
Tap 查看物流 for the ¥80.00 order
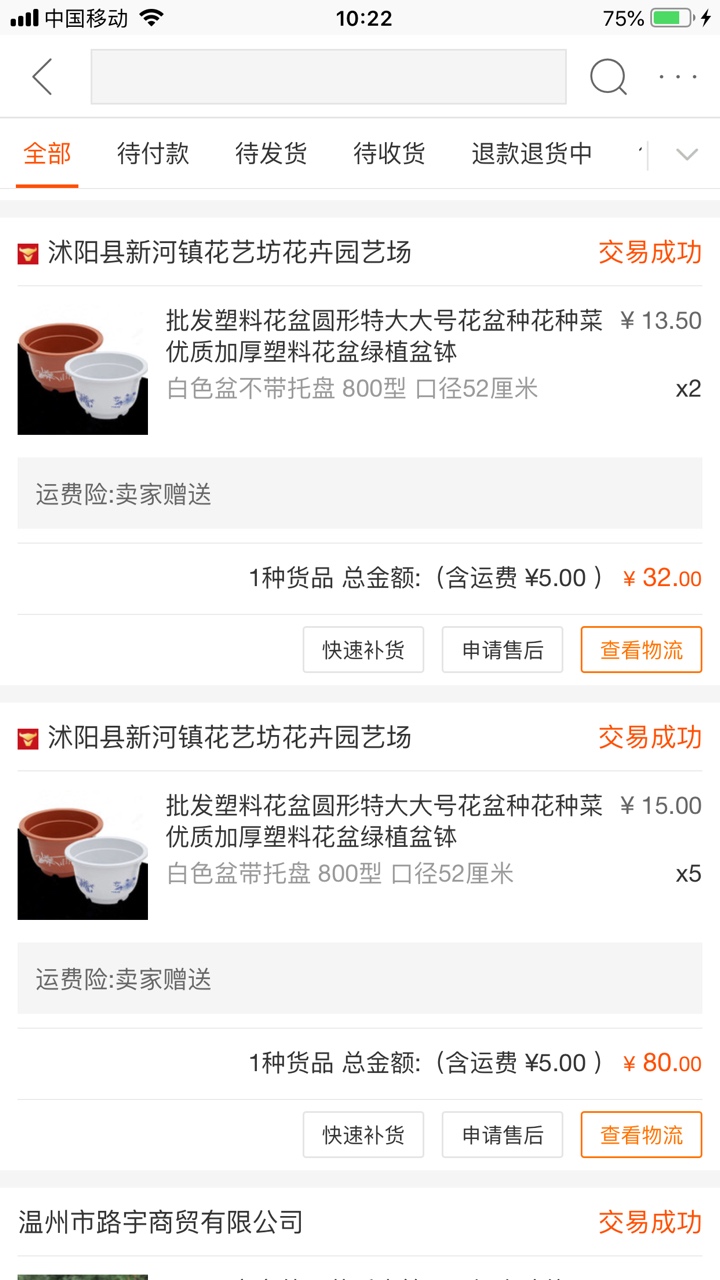click(x=641, y=1135)
